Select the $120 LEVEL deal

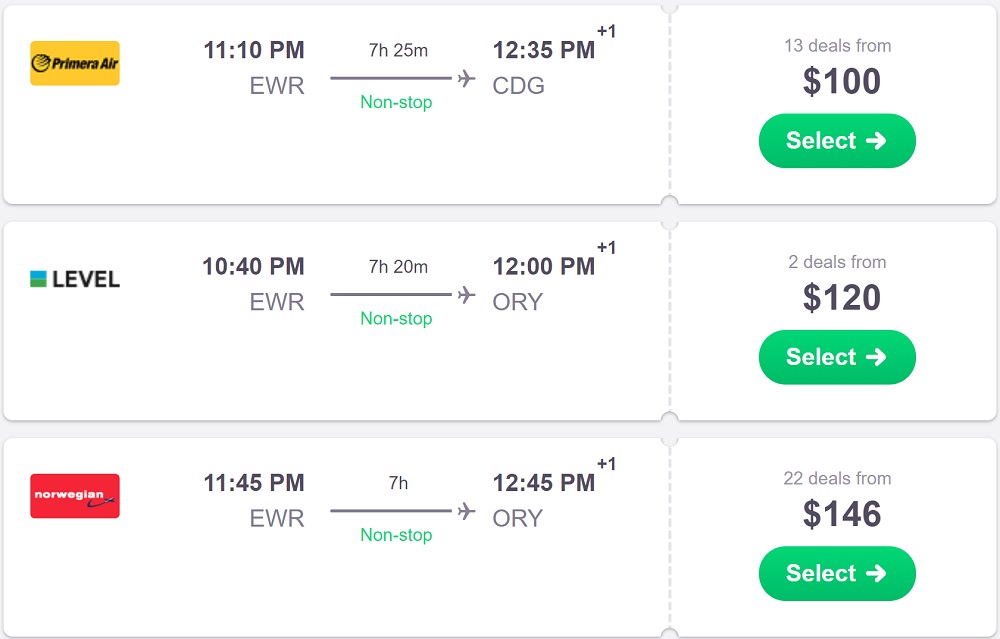(x=837, y=357)
